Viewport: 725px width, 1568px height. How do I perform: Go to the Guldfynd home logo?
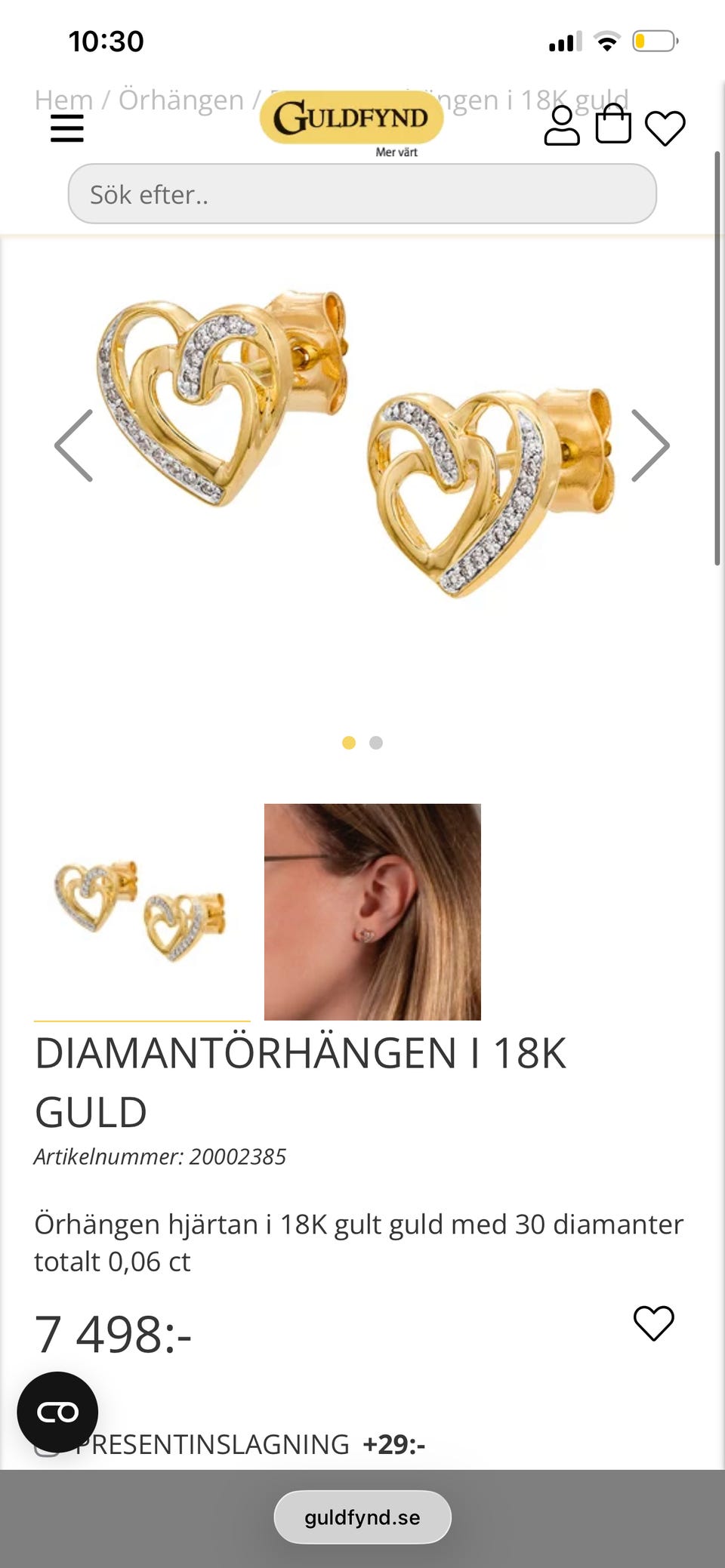(x=351, y=119)
